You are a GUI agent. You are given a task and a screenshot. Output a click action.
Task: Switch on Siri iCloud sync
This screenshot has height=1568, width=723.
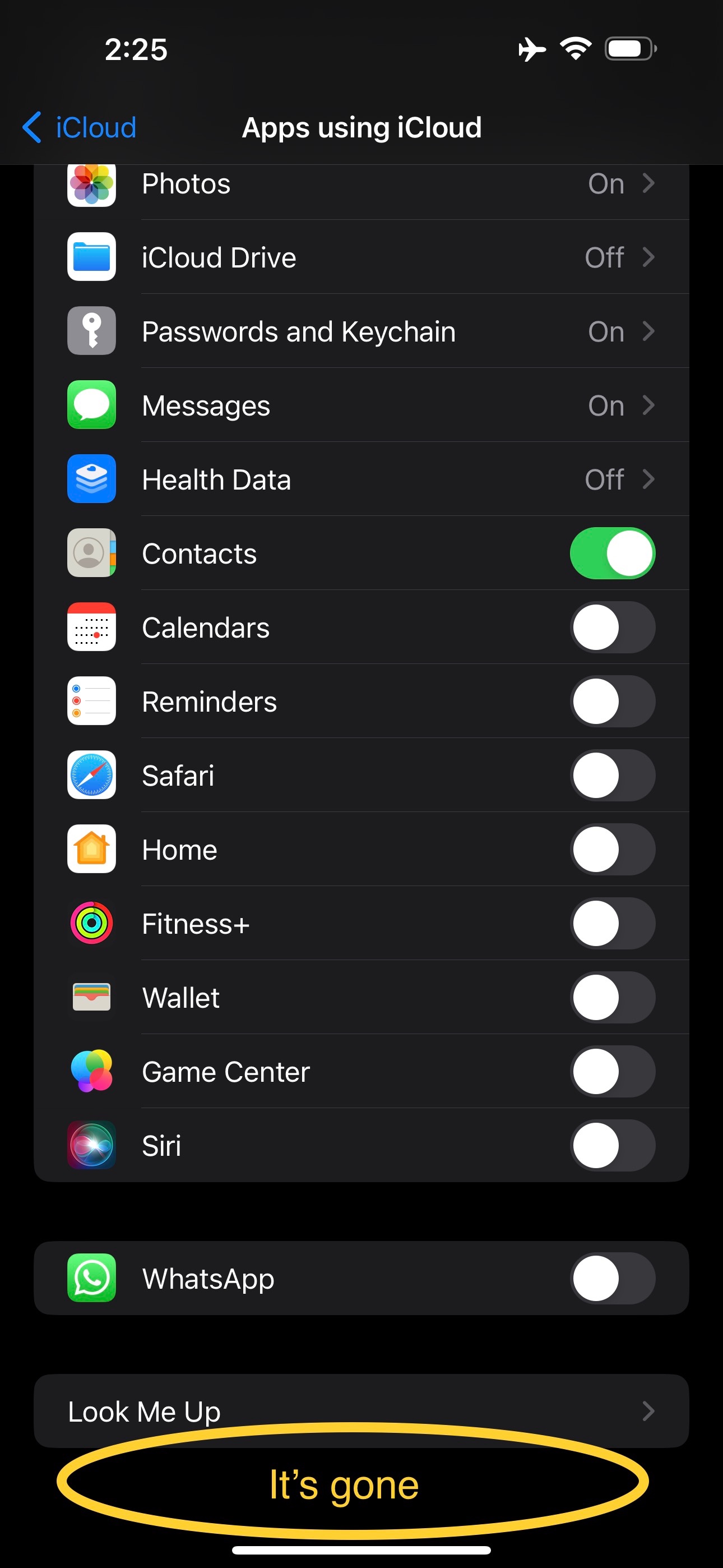pyautogui.click(x=611, y=1146)
